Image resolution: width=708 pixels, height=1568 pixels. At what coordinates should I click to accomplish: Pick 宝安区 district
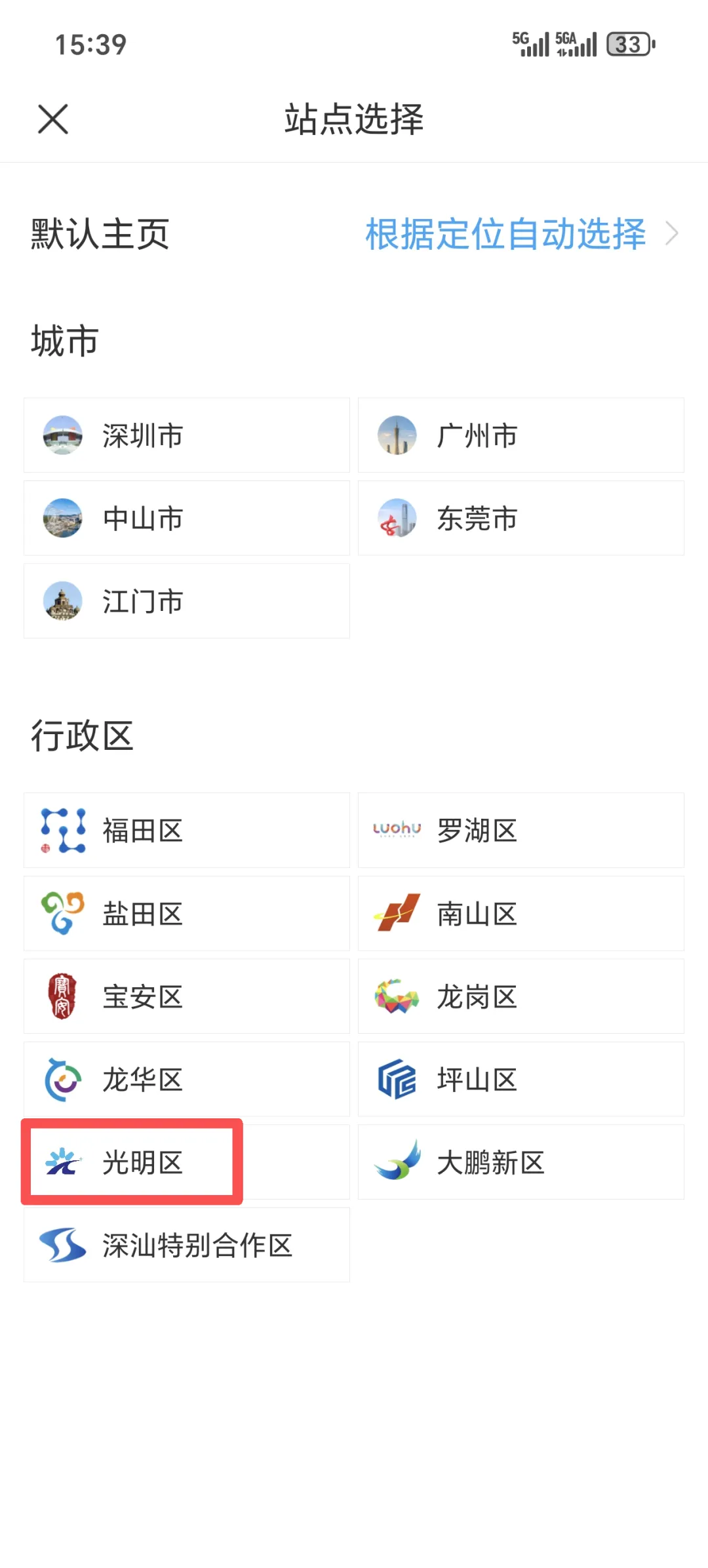tap(187, 996)
